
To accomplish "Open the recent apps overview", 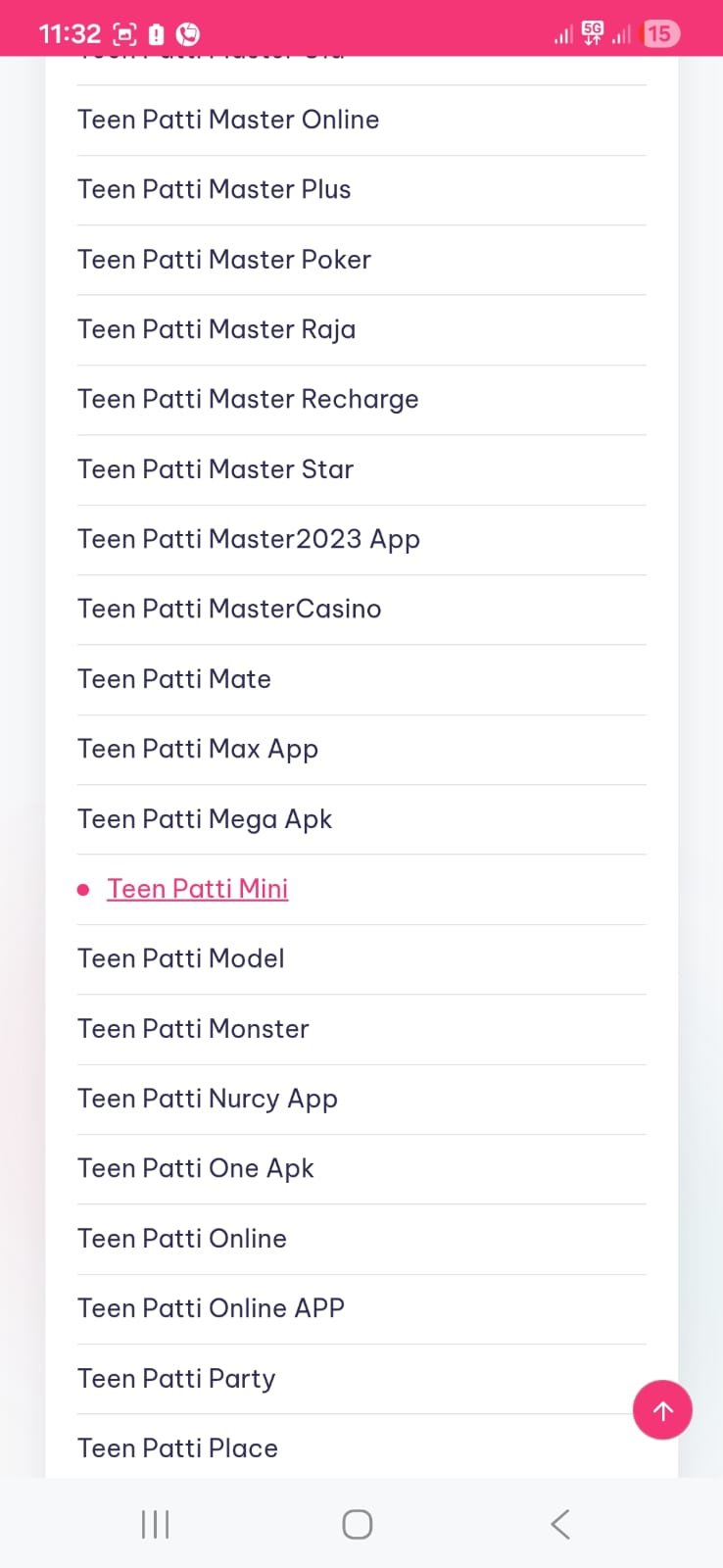I will [154, 1523].
